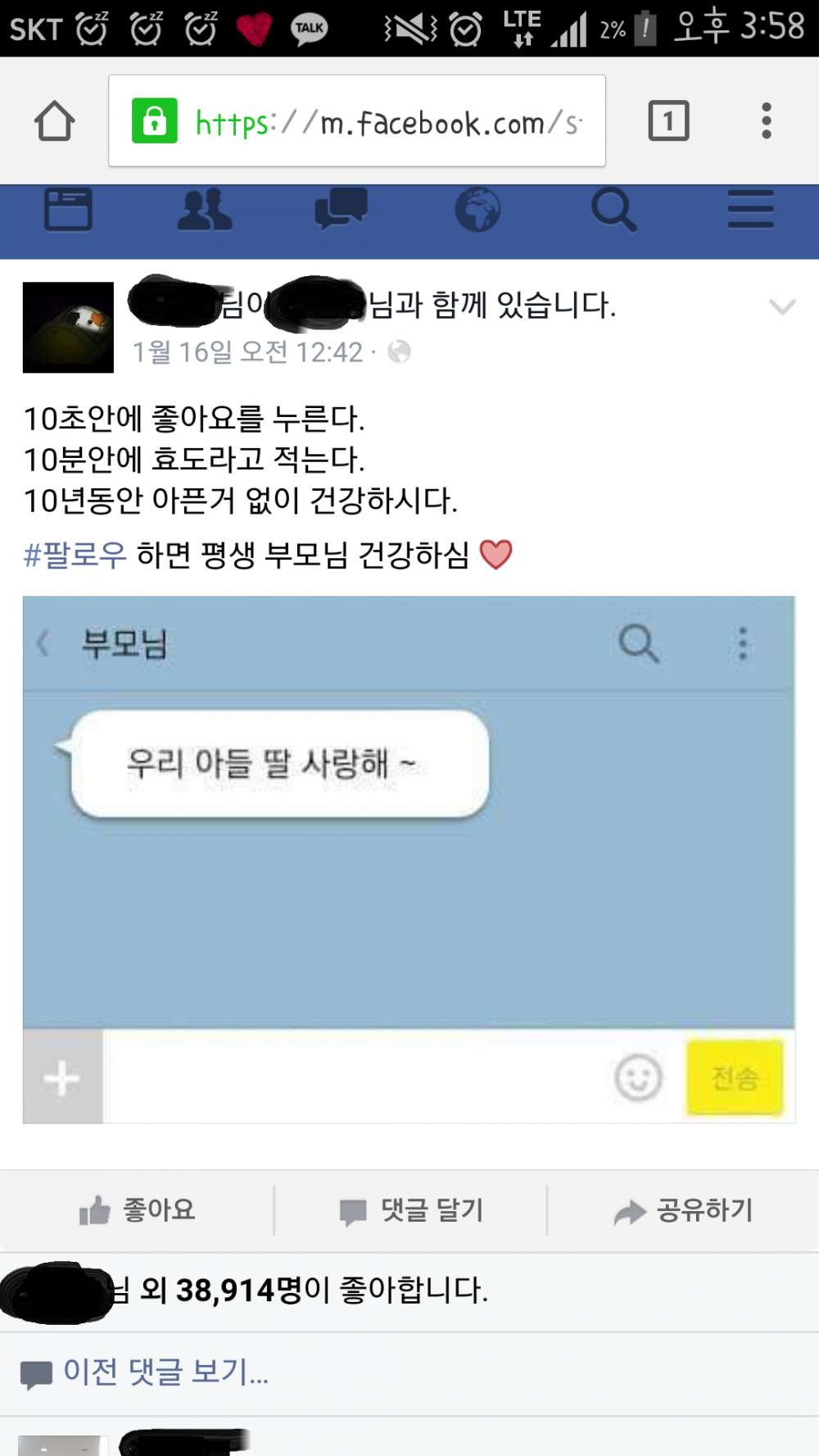The width and height of the screenshot is (819, 1456).
Task: Tap the home icon left of the address bar
Action: (55, 120)
